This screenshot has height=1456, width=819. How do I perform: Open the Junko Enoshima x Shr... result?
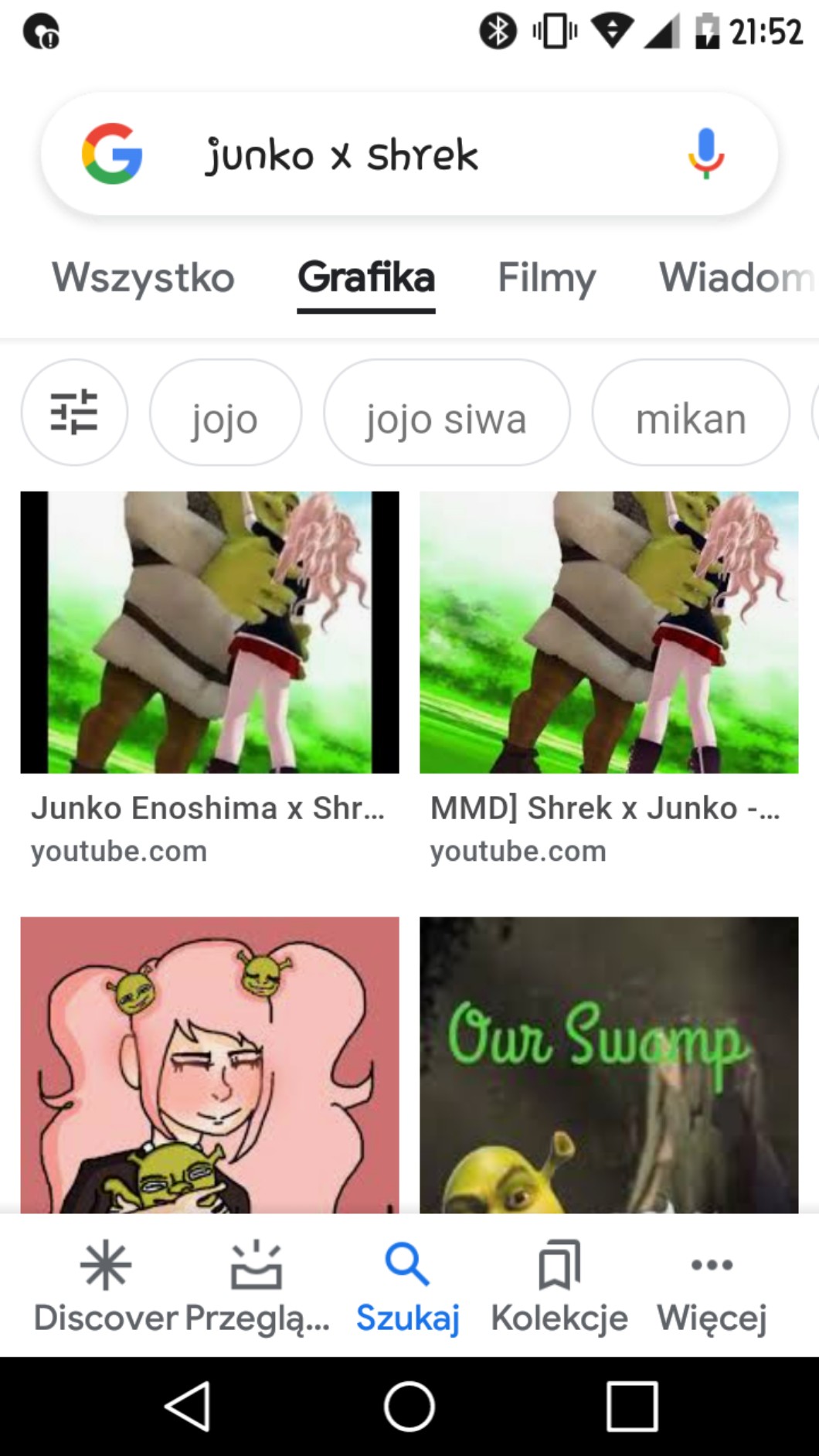209,634
